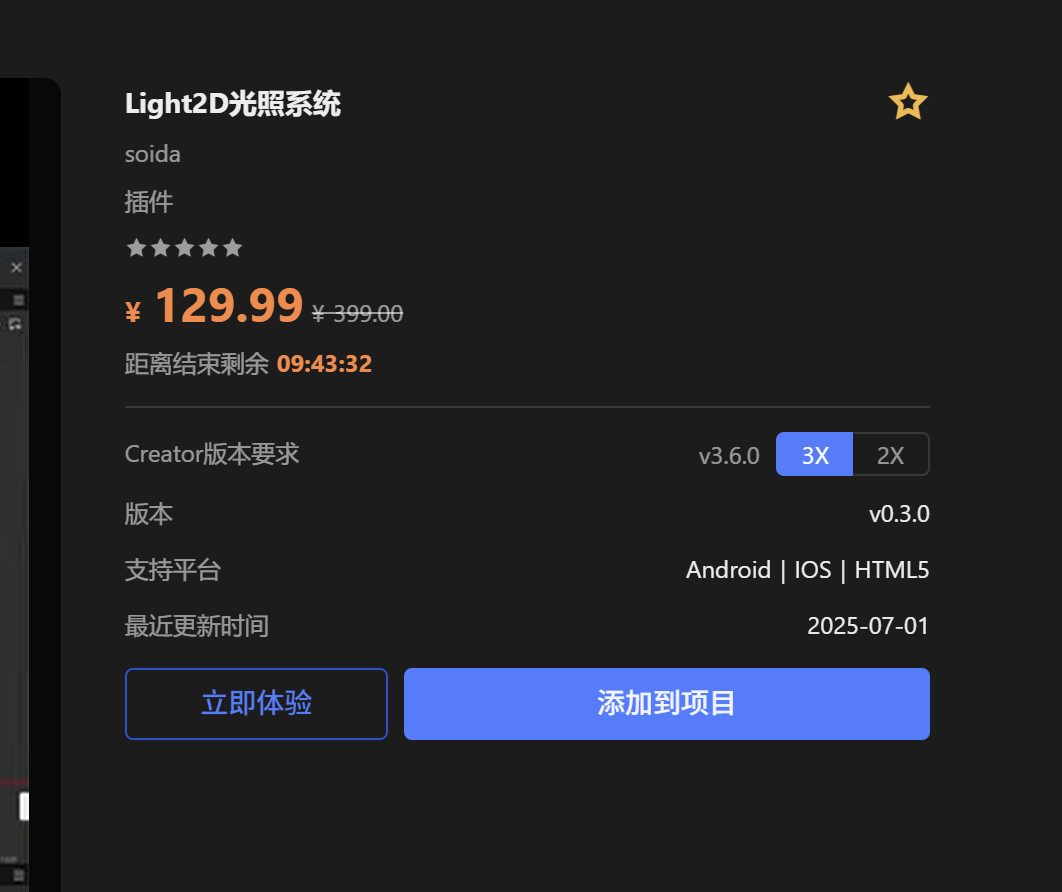The height and width of the screenshot is (892, 1062).
Task: Switch to the 2X Creator version
Action: [x=890, y=455]
